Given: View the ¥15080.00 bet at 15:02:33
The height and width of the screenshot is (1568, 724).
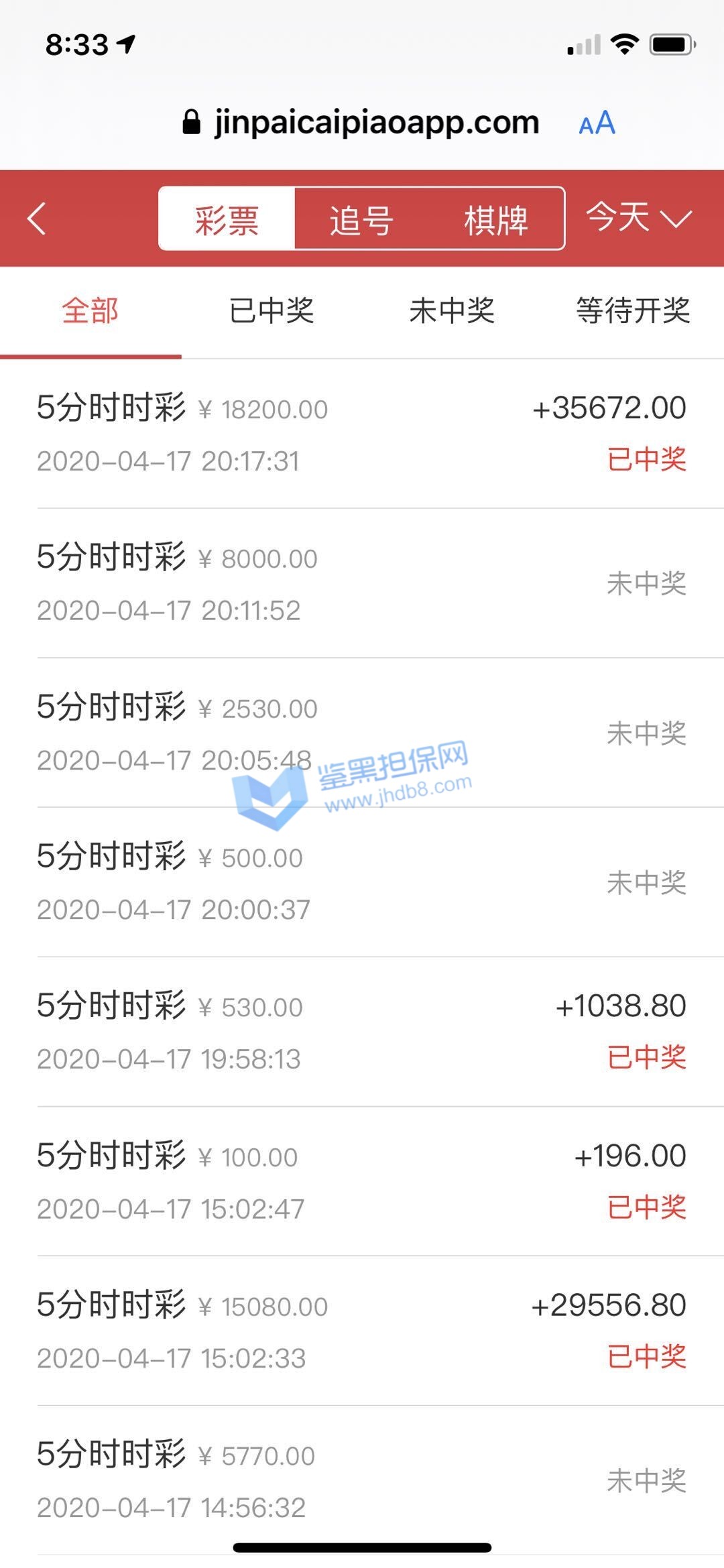Looking at the screenshot, I should coord(362,1330).
